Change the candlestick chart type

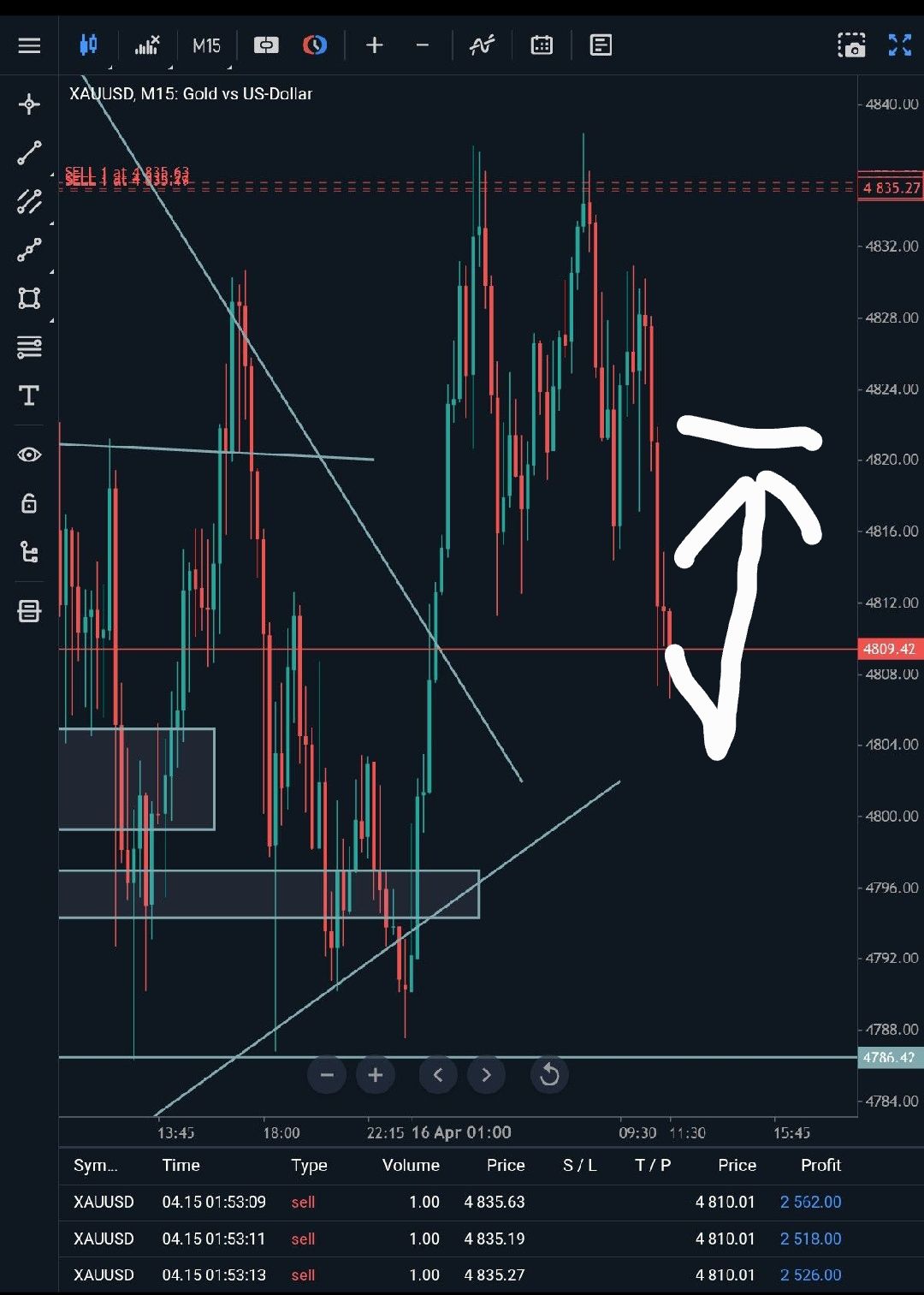click(88, 45)
